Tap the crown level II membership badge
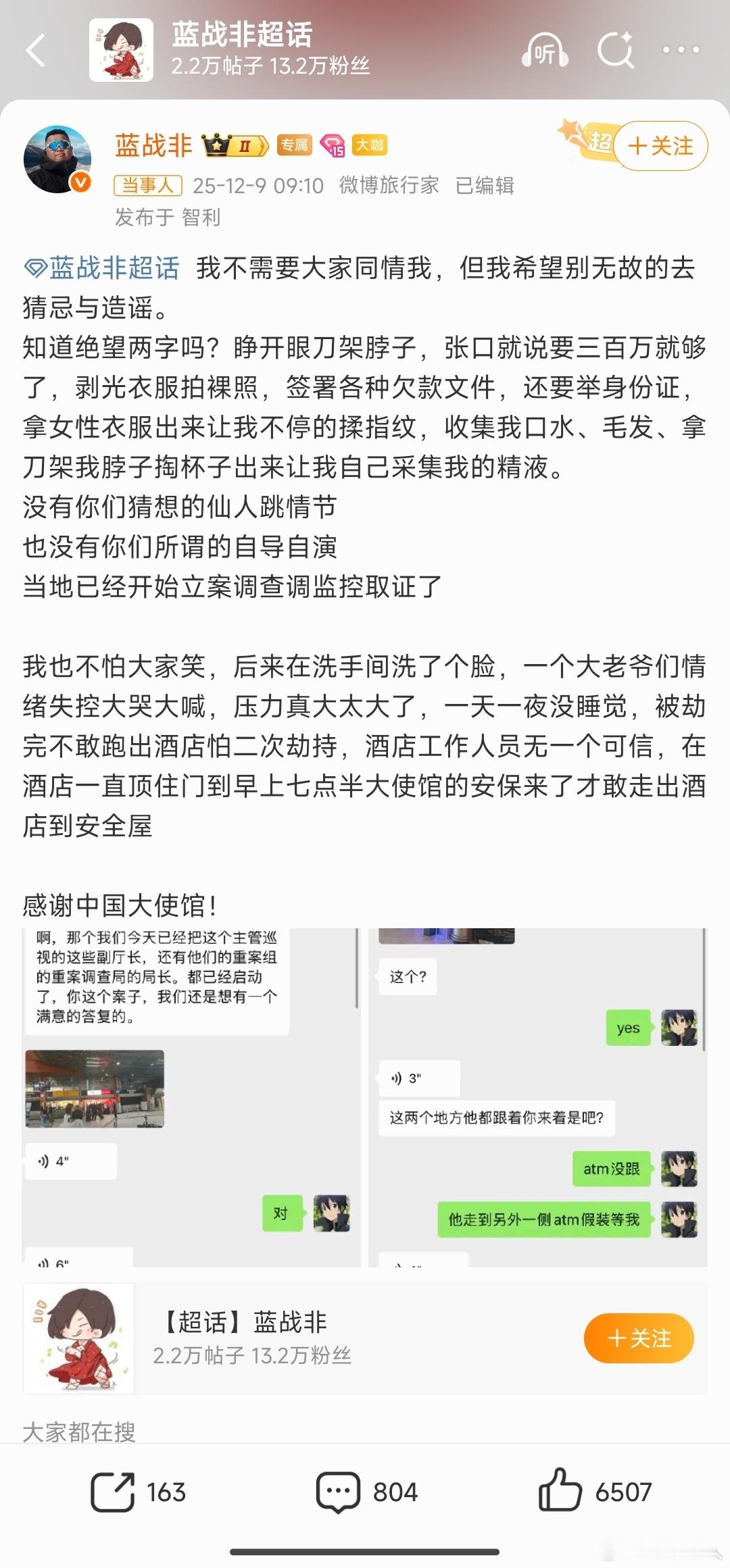The height and width of the screenshot is (1568, 730). click(x=233, y=144)
